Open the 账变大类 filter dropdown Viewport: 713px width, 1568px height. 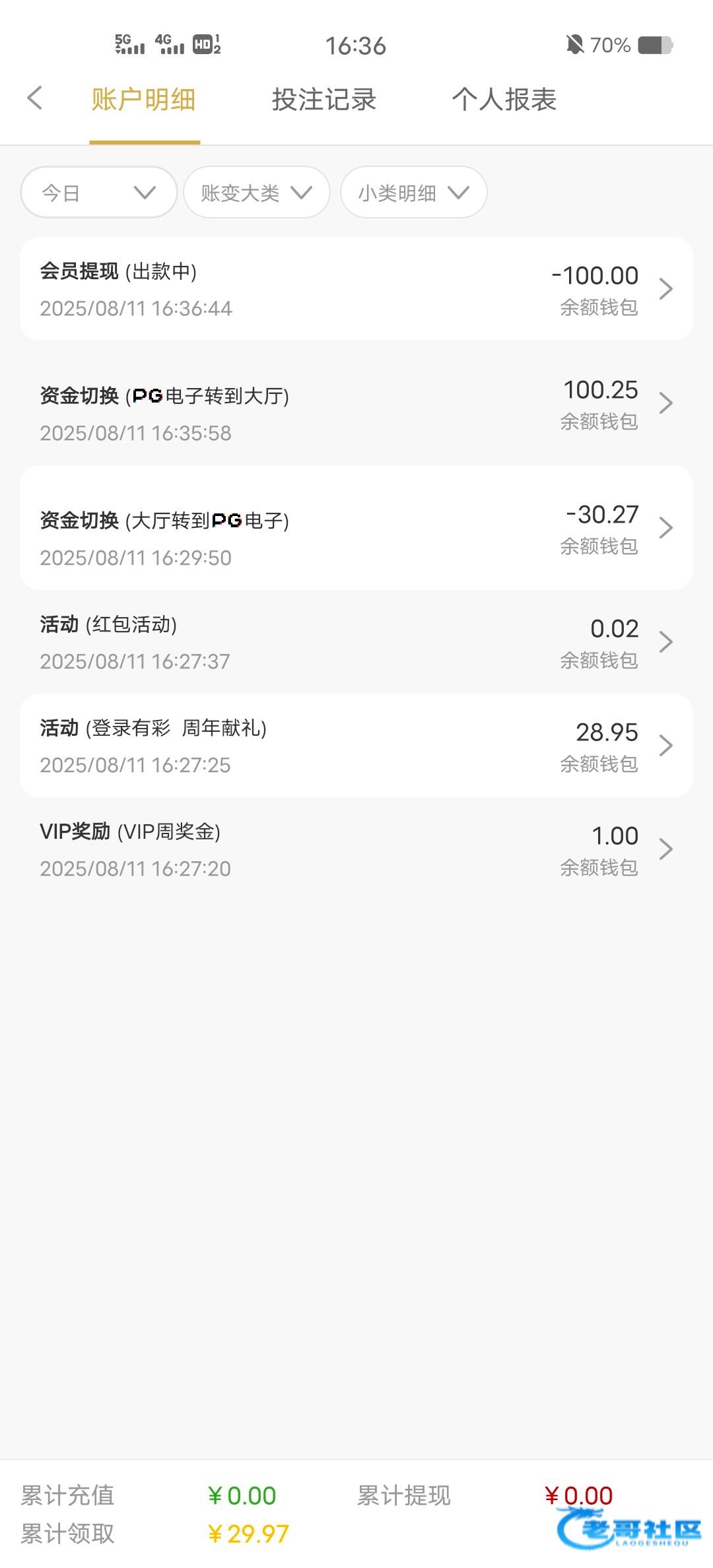pos(256,193)
